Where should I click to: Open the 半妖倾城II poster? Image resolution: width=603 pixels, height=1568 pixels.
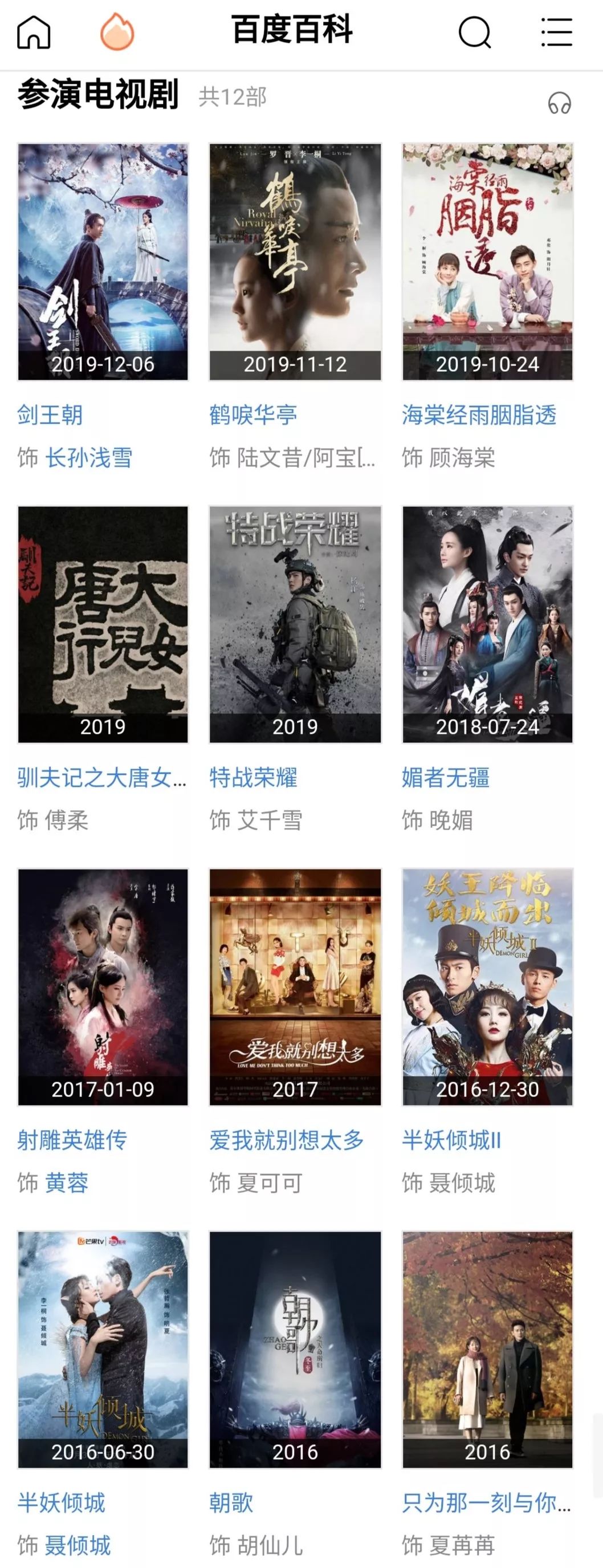point(487,986)
